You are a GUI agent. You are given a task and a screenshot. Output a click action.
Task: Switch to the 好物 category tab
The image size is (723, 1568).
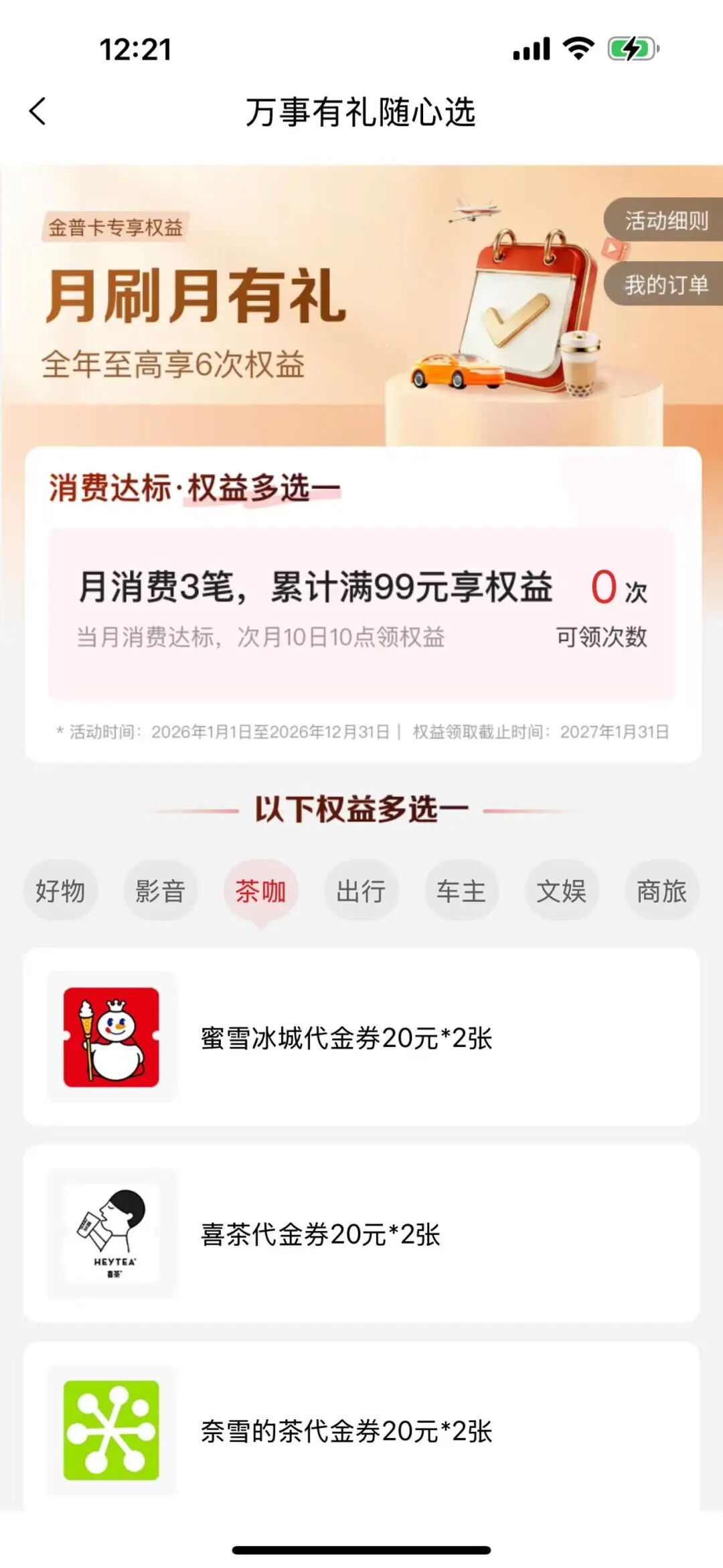click(60, 891)
